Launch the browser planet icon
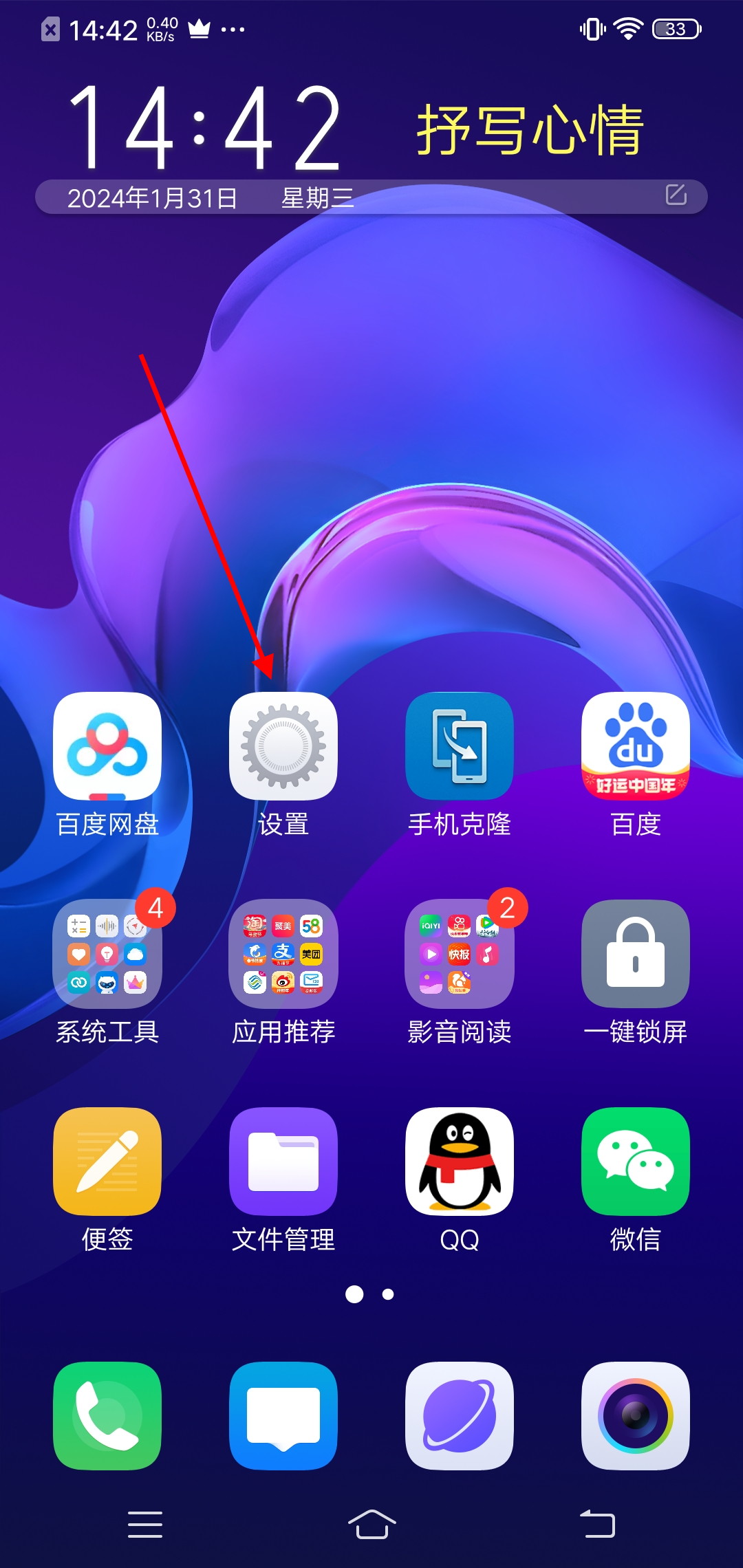The width and height of the screenshot is (743, 1568). pos(459,1416)
